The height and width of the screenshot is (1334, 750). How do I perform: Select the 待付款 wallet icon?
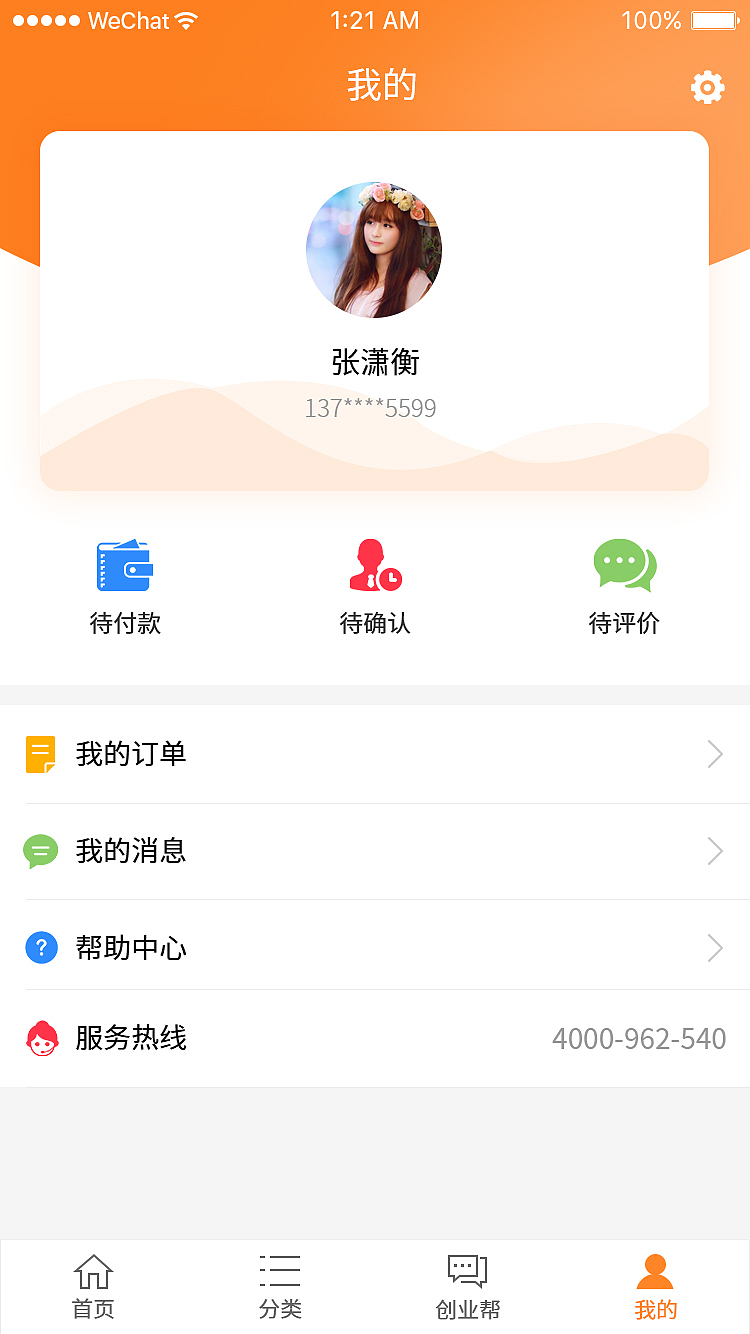[125, 565]
